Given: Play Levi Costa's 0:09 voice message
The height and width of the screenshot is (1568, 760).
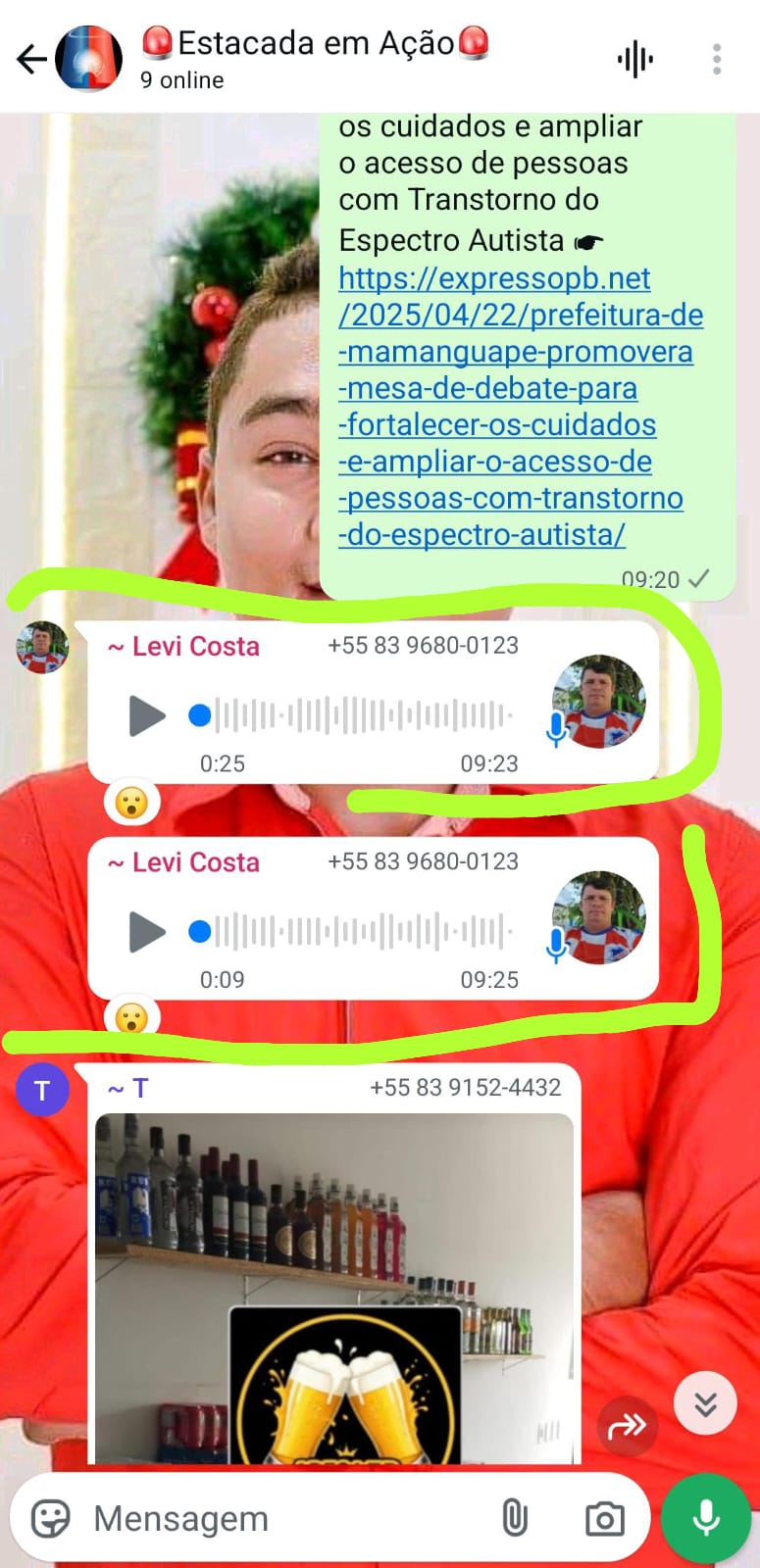Looking at the screenshot, I should (x=147, y=931).
